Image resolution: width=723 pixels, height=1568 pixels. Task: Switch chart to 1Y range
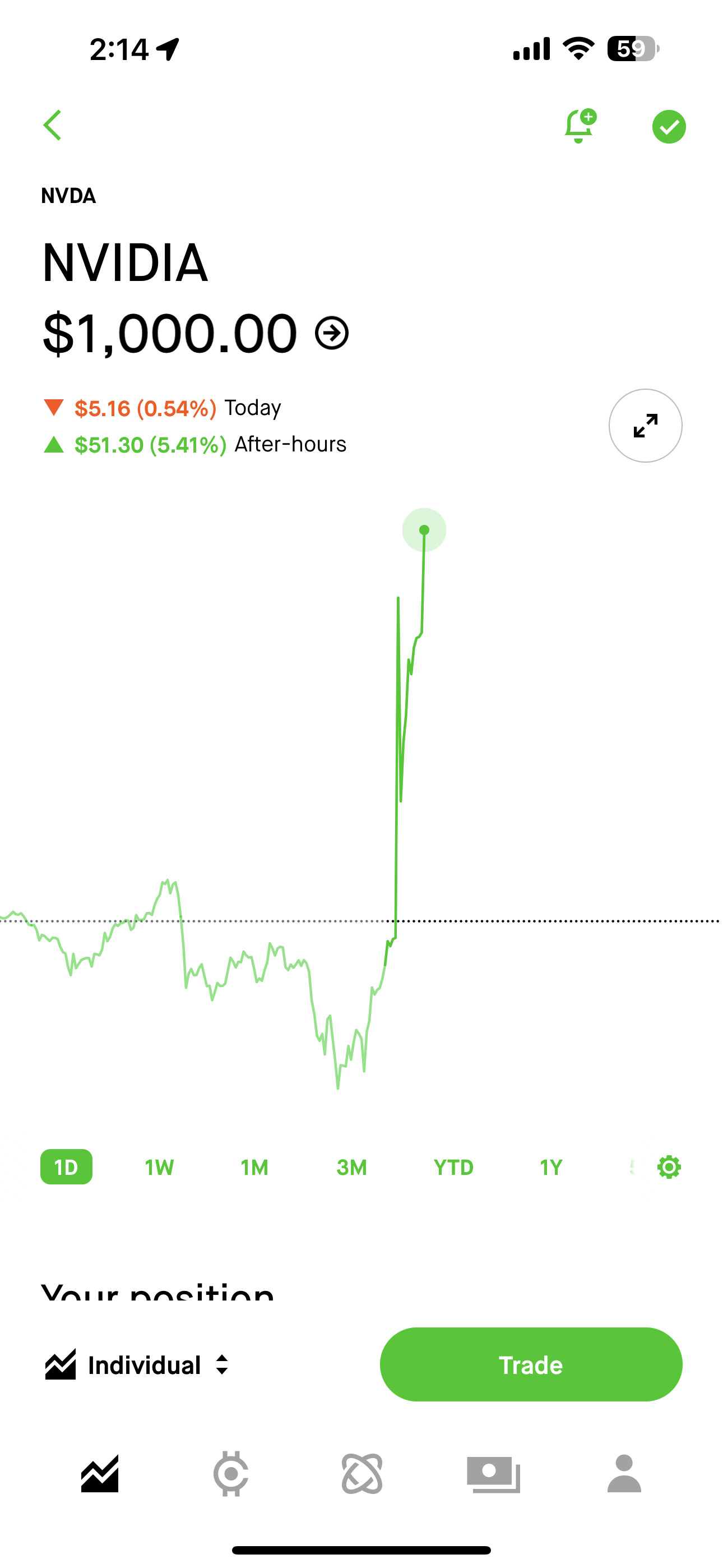coord(551,1168)
